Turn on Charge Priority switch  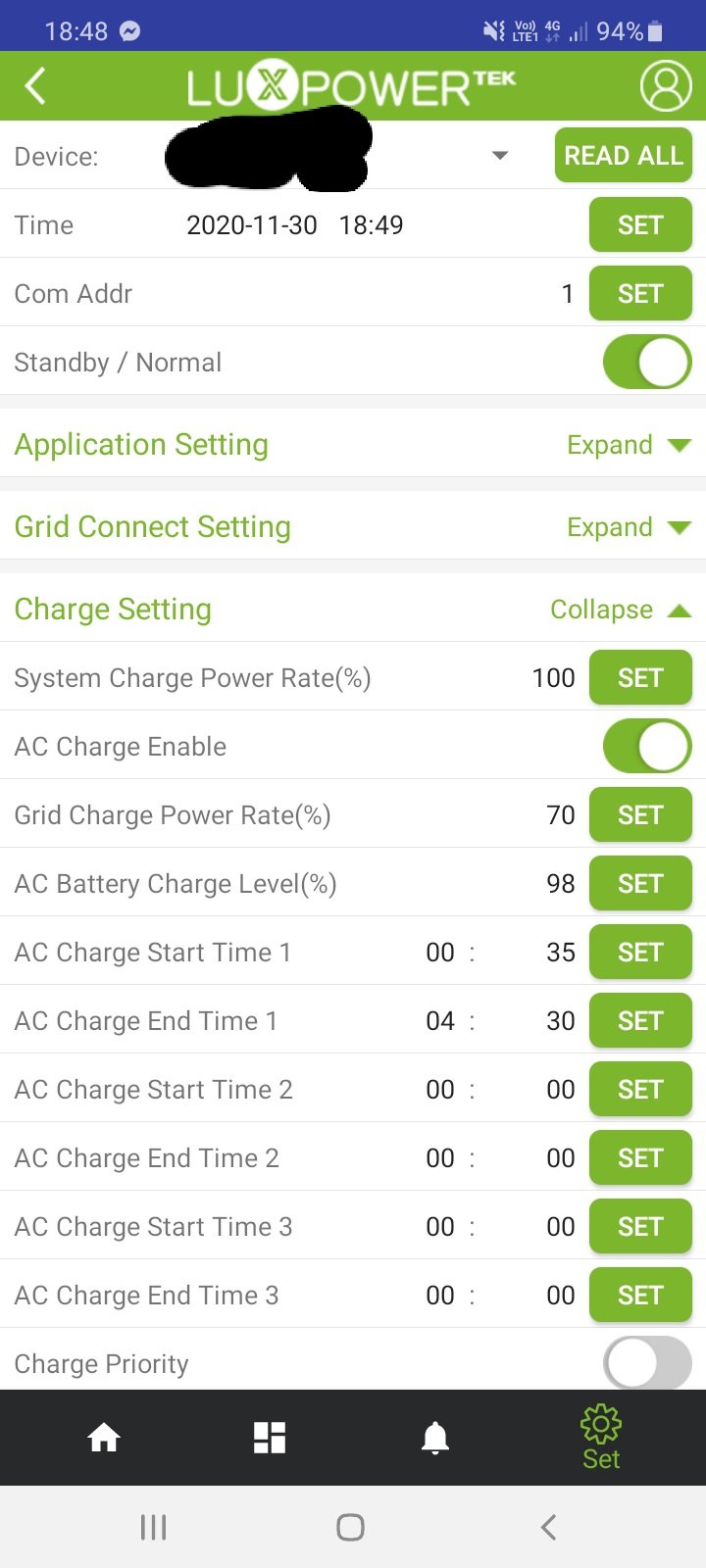coord(647,1363)
